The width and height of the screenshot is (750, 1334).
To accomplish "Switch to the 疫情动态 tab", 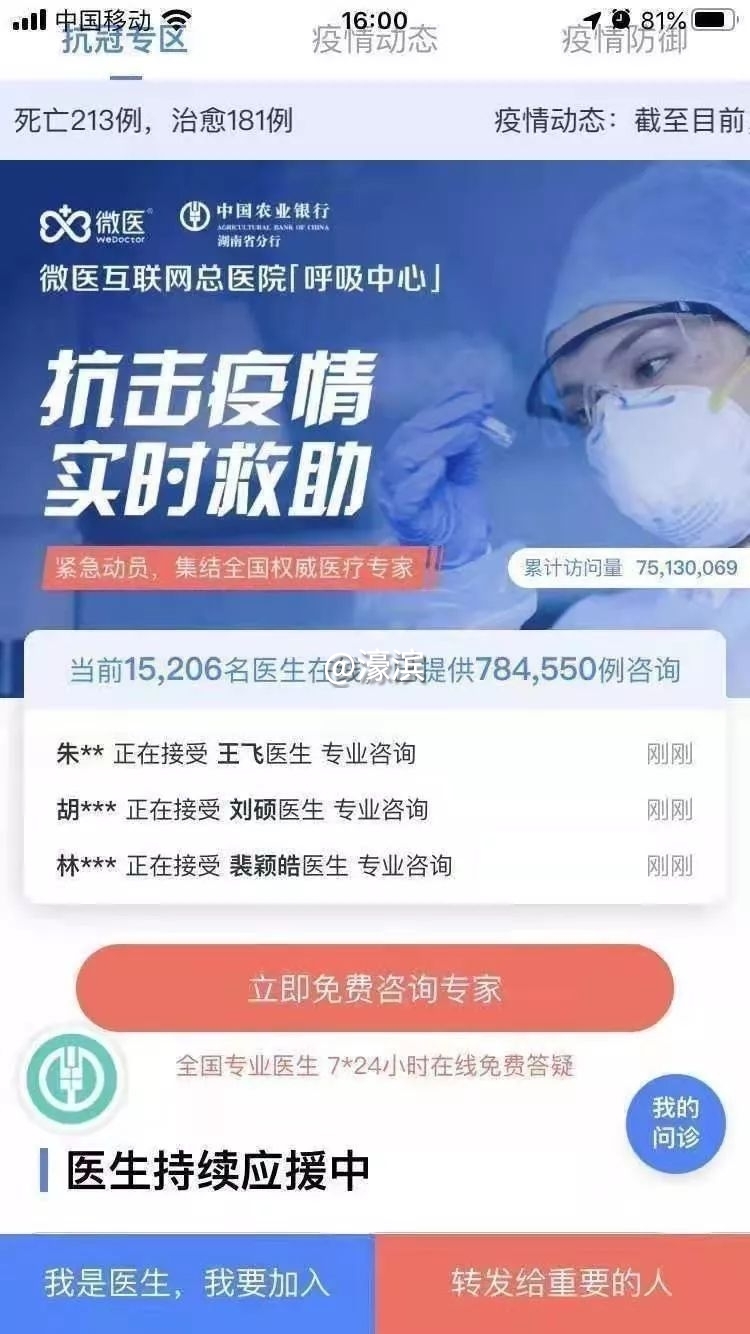I will pyautogui.click(x=374, y=40).
